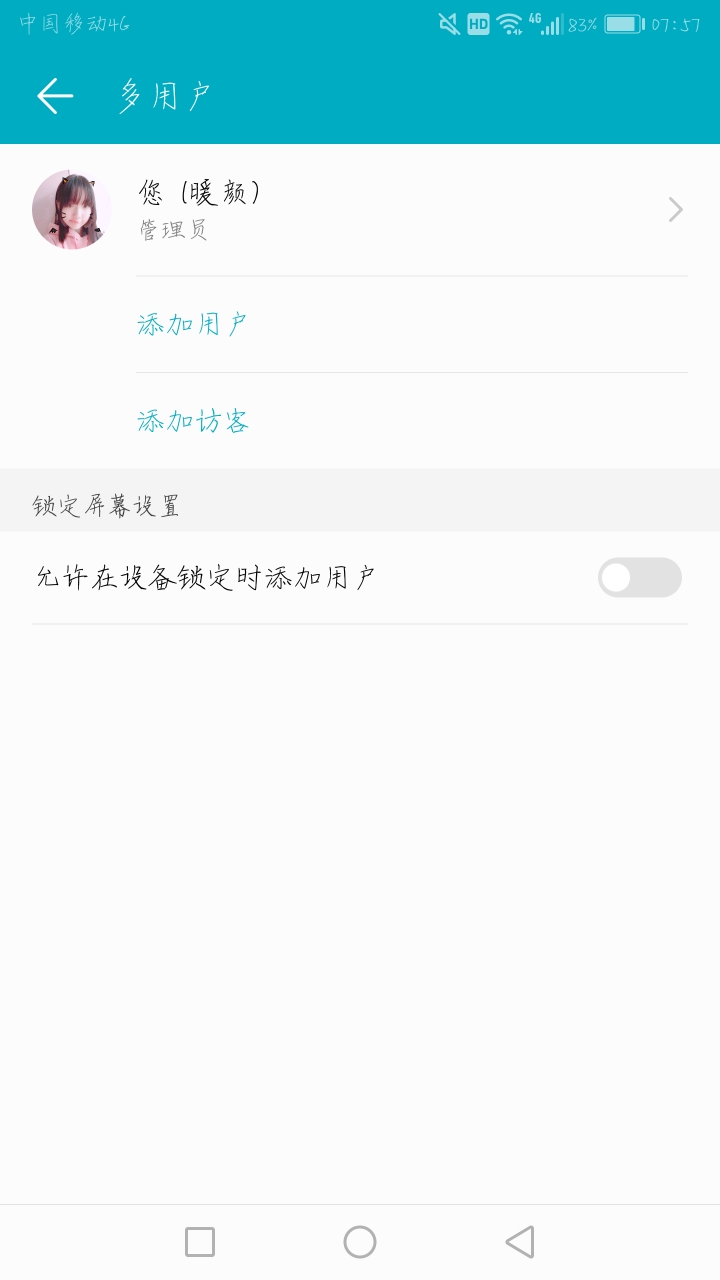The image size is (720, 1280).
Task: Enable 允许在设备锁定时添加用户 switch
Action: [639, 577]
